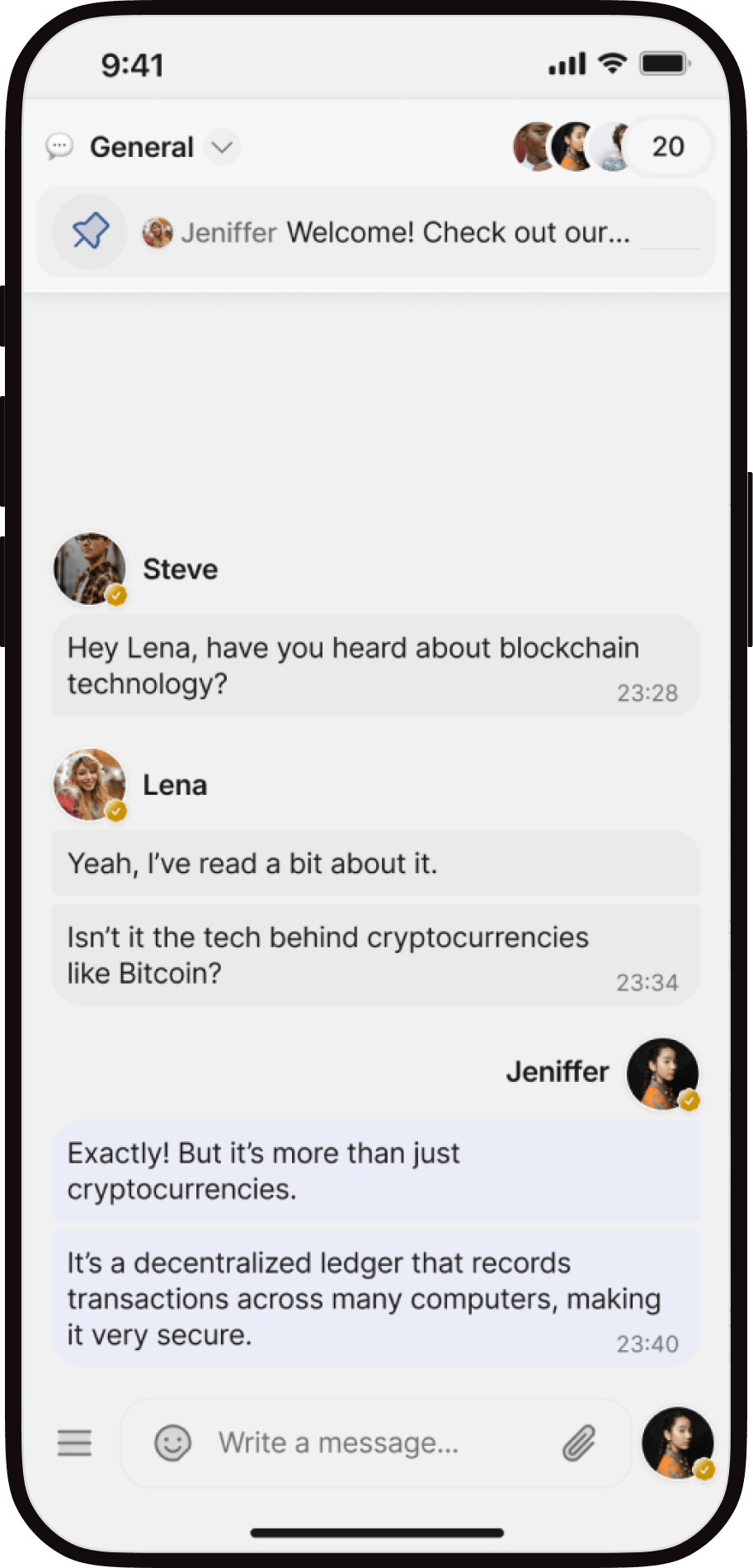Screen dimensions: 753x1568
Task: Open Jeniffer's avatar beside her name
Action: click(662, 1073)
